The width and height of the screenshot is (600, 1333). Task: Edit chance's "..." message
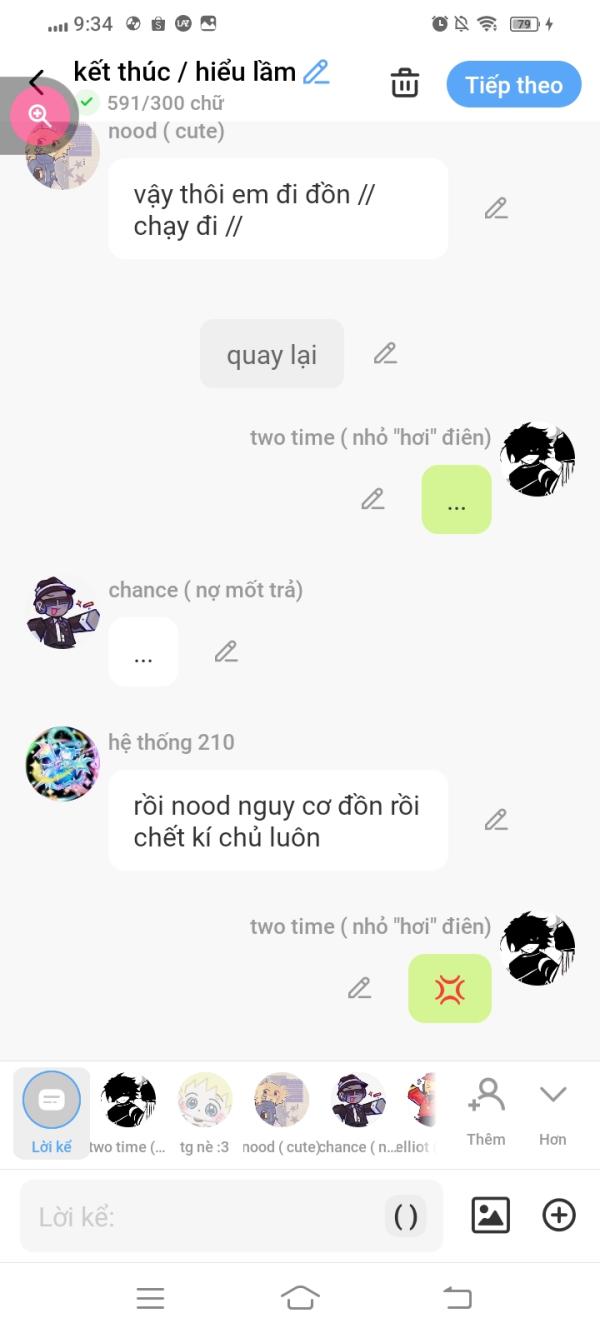pos(227,652)
